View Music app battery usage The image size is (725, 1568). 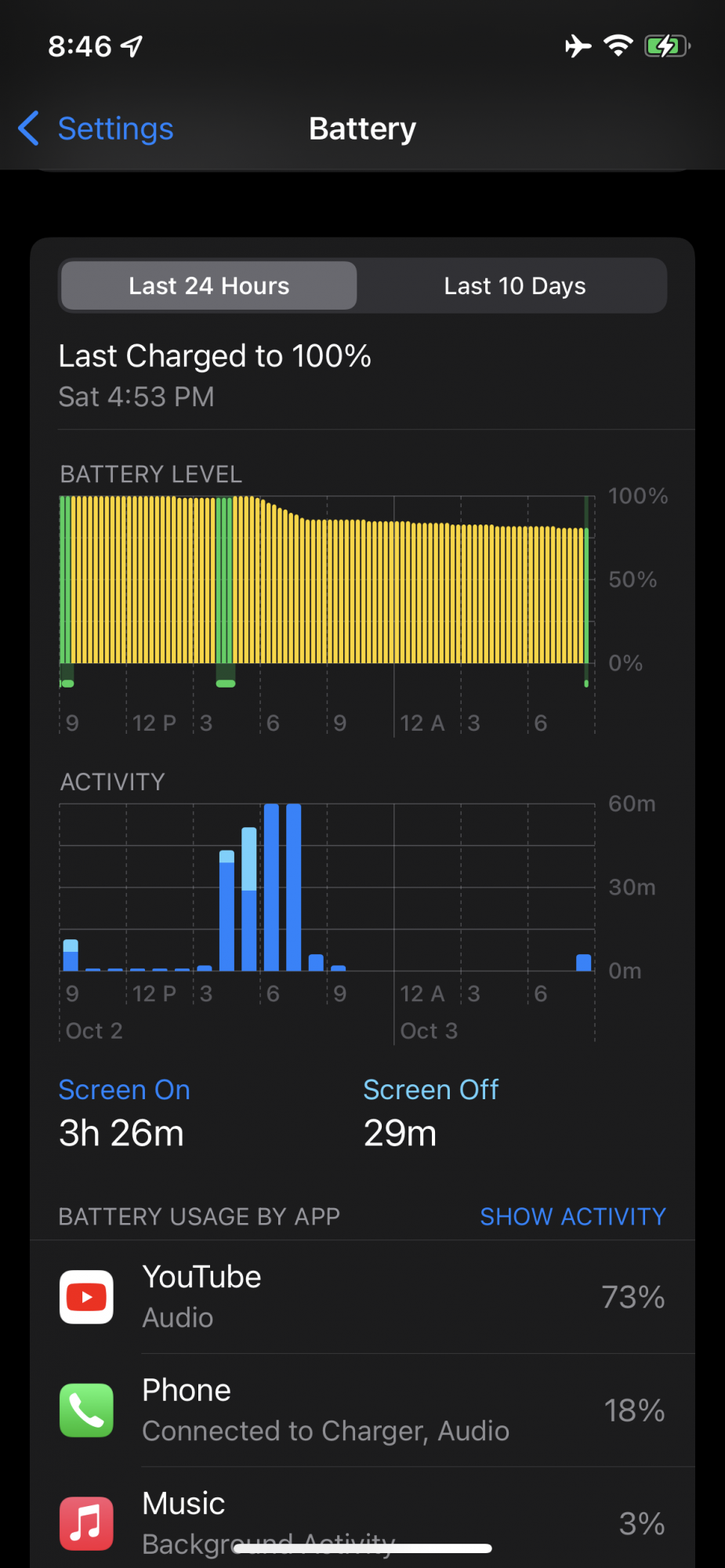[x=362, y=1521]
